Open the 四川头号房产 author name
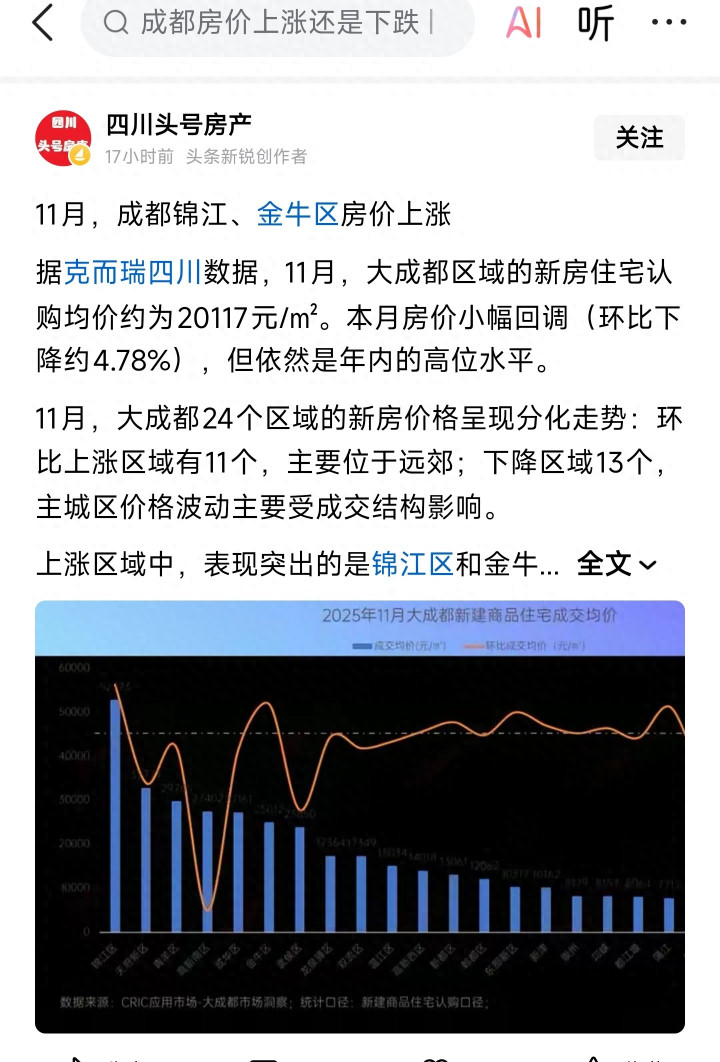The width and height of the screenshot is (720, 1062). click(179, 125)
